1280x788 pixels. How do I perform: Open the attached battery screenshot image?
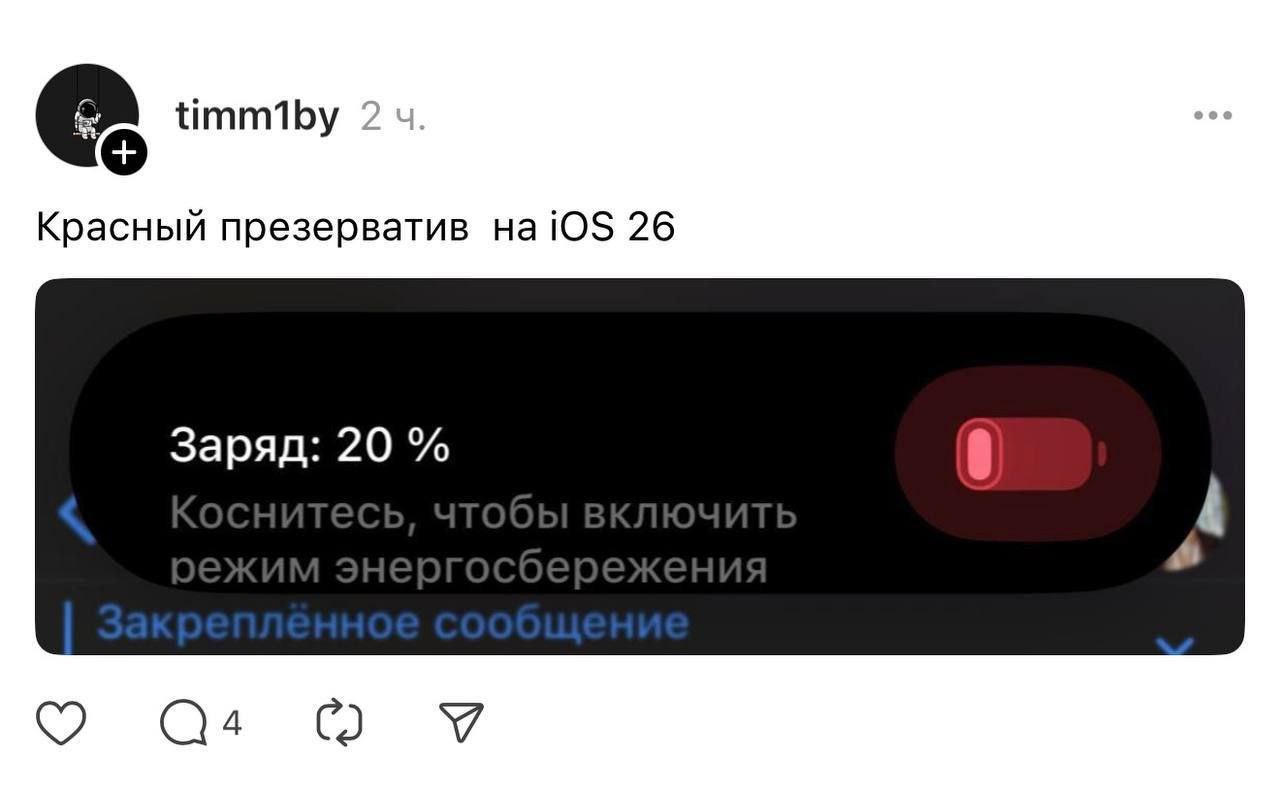(640, 466)
